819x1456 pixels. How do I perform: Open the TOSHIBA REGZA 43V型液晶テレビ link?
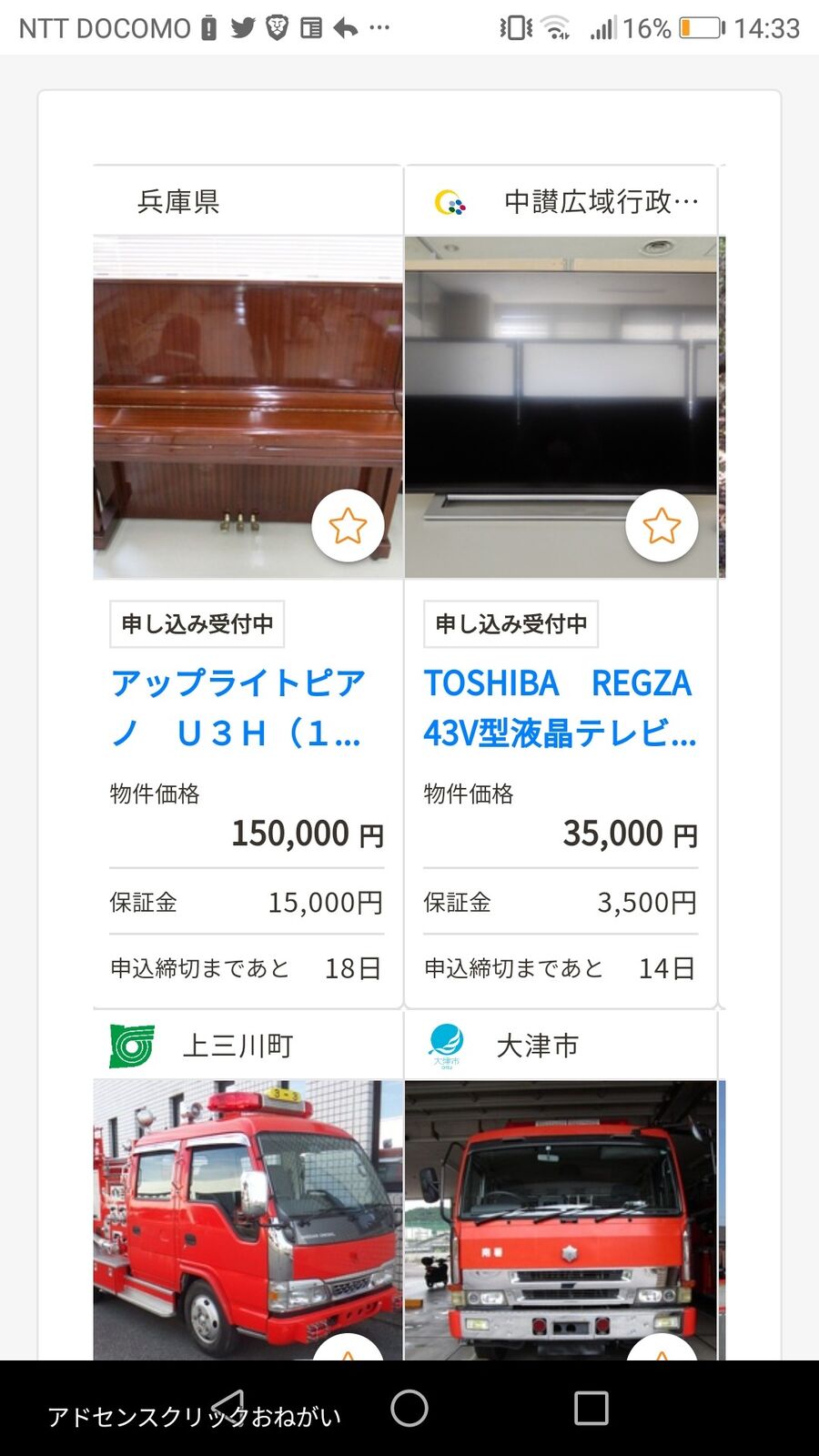pyautogui.click(x=559, y=707)
